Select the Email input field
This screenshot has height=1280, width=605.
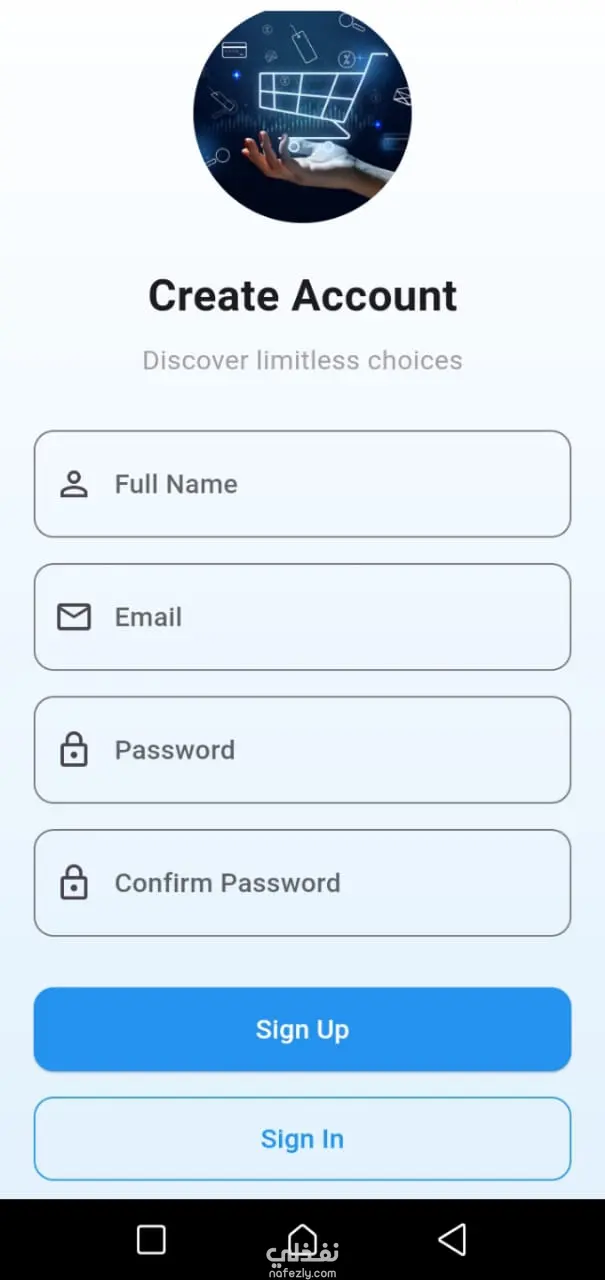[302, 617]
